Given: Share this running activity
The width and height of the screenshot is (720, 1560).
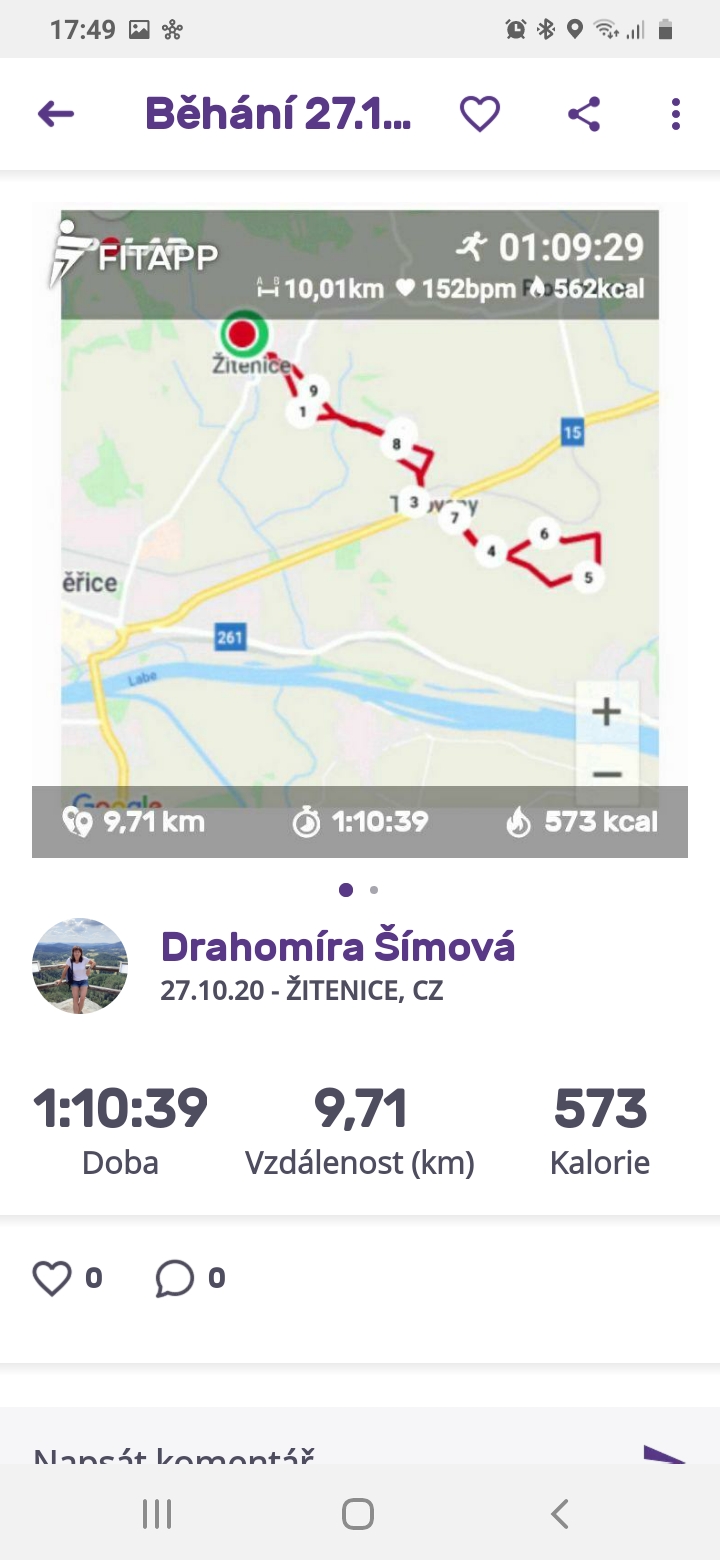Looking at the screenshot, I should [x=584, y=114].
